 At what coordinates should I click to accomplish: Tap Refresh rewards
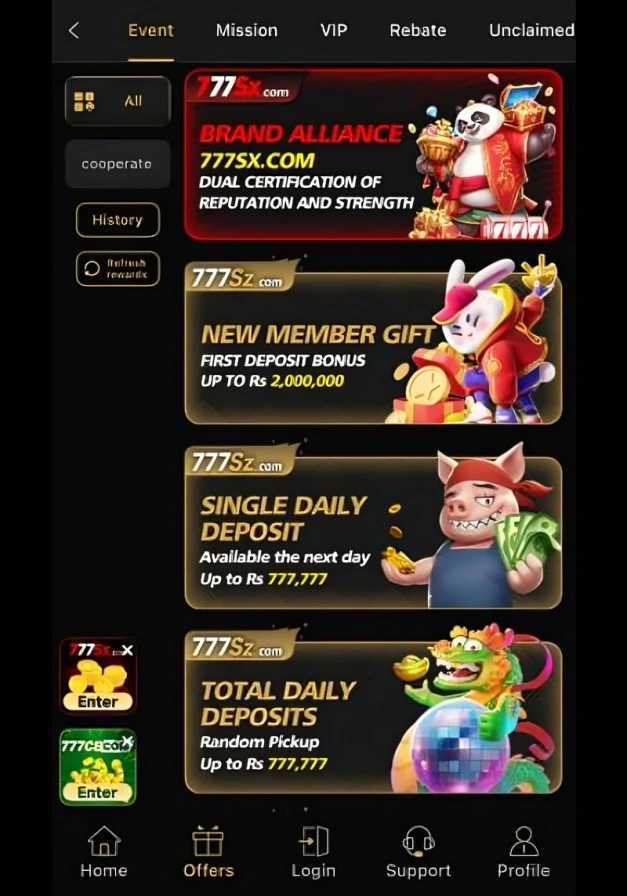(x=117, y=269)
